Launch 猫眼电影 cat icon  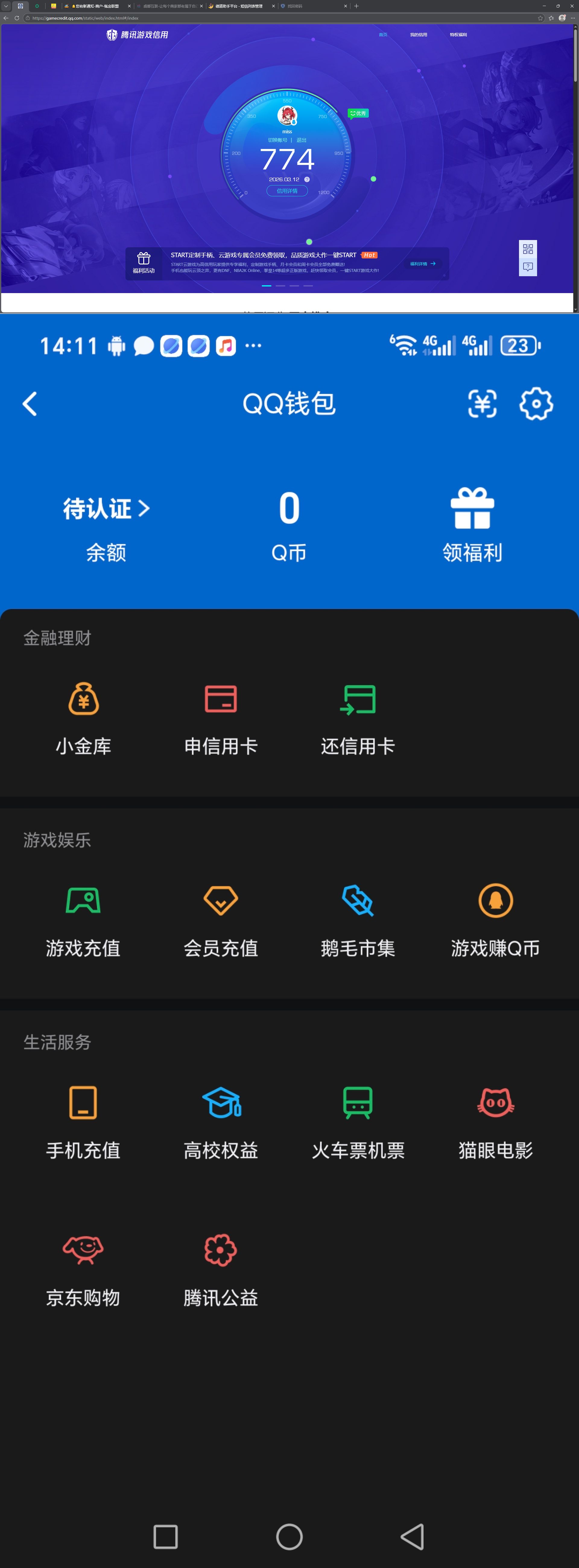(x=495, y=1104)
